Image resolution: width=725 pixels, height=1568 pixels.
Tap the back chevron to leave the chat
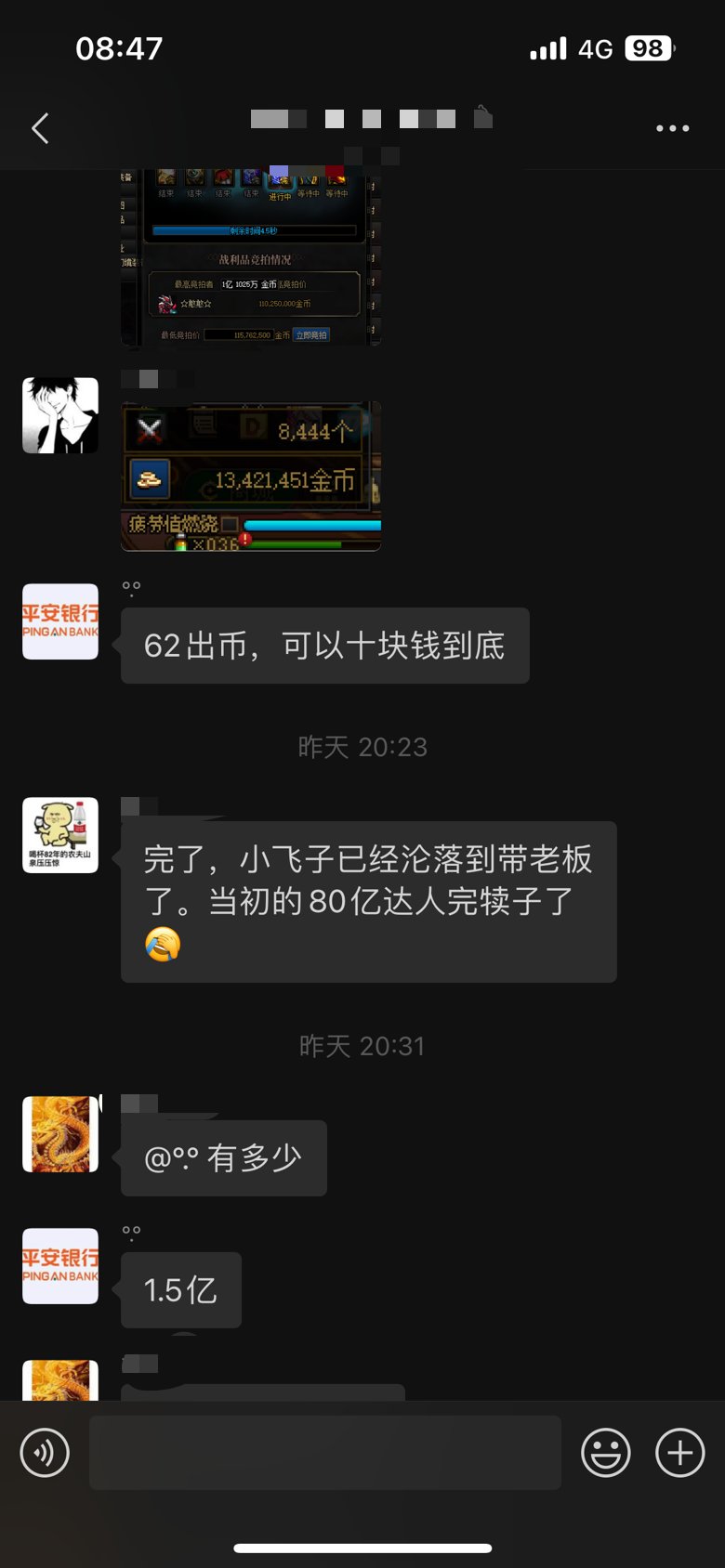click(x=39, y=128)
